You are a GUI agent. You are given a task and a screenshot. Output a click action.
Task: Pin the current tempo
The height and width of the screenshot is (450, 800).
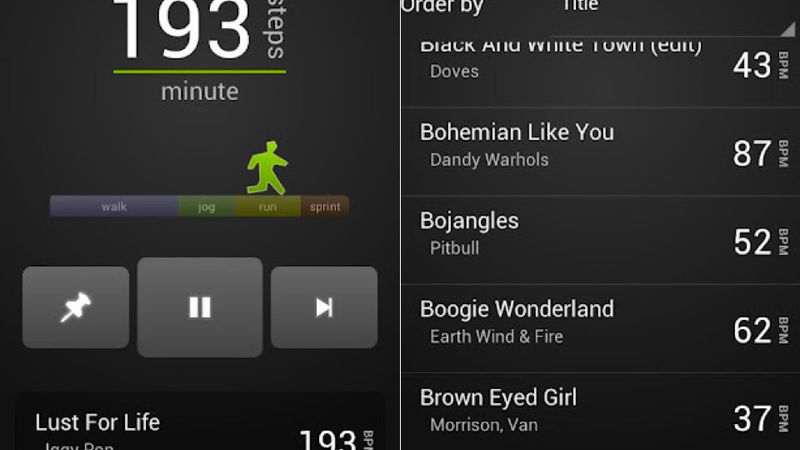[76, 307]
